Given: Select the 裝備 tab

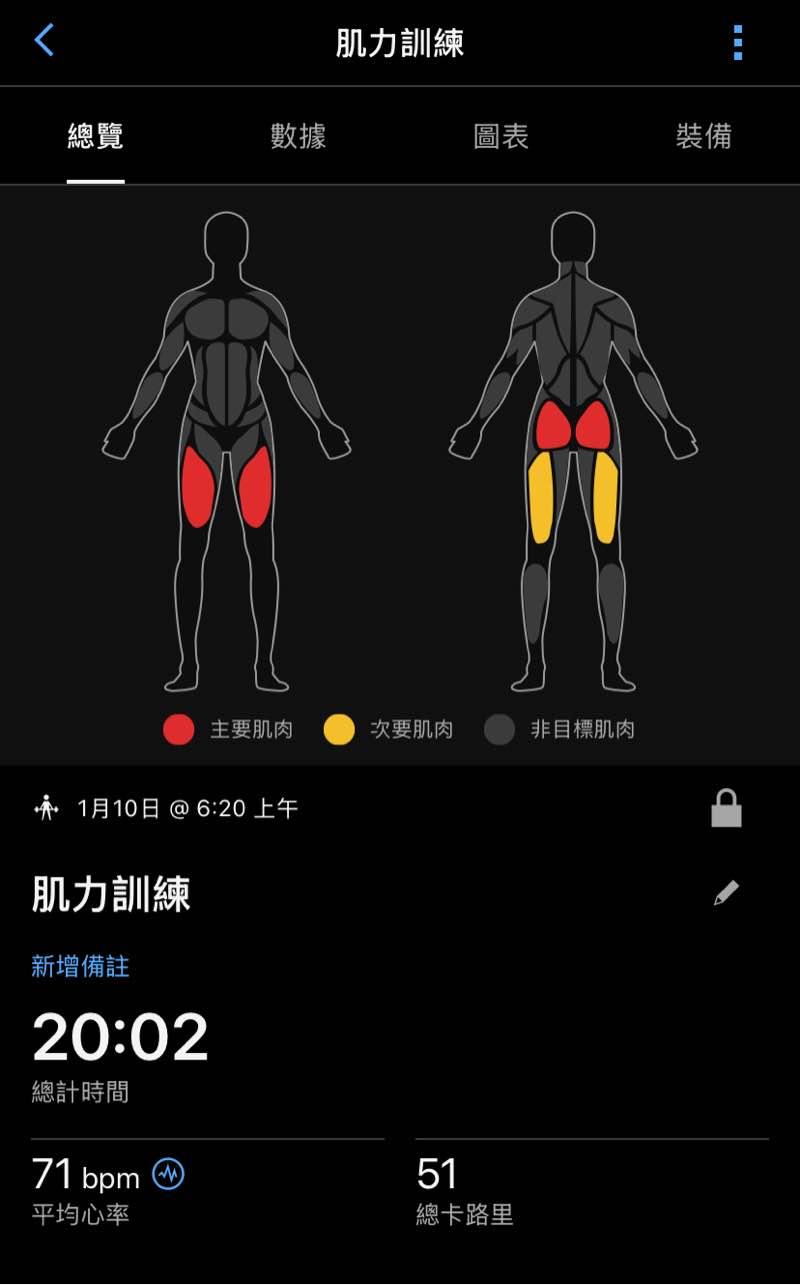Looking at the screenshot, I should pos(703,136).
